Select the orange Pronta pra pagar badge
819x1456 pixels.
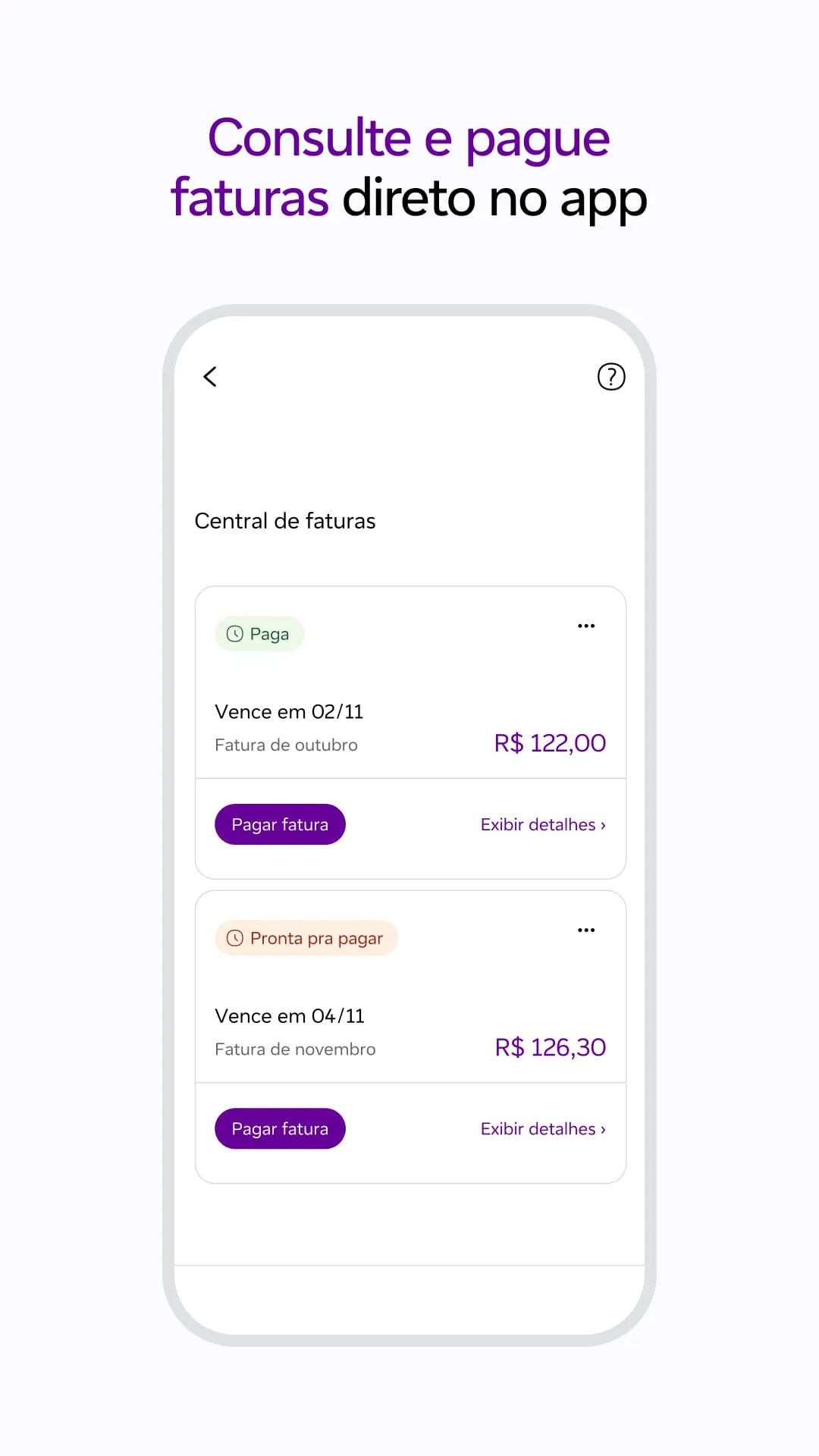click(x=305, y=938)
